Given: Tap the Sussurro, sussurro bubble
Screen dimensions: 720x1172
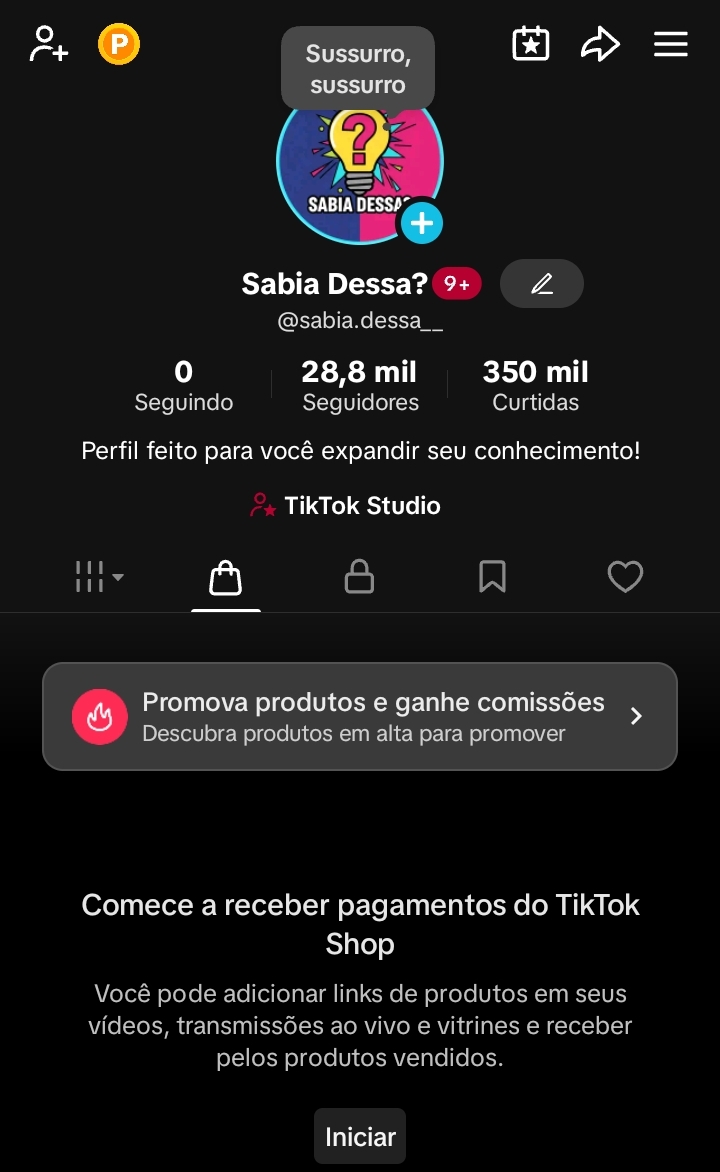Looking at the screenshot, I should coord(358,69).
